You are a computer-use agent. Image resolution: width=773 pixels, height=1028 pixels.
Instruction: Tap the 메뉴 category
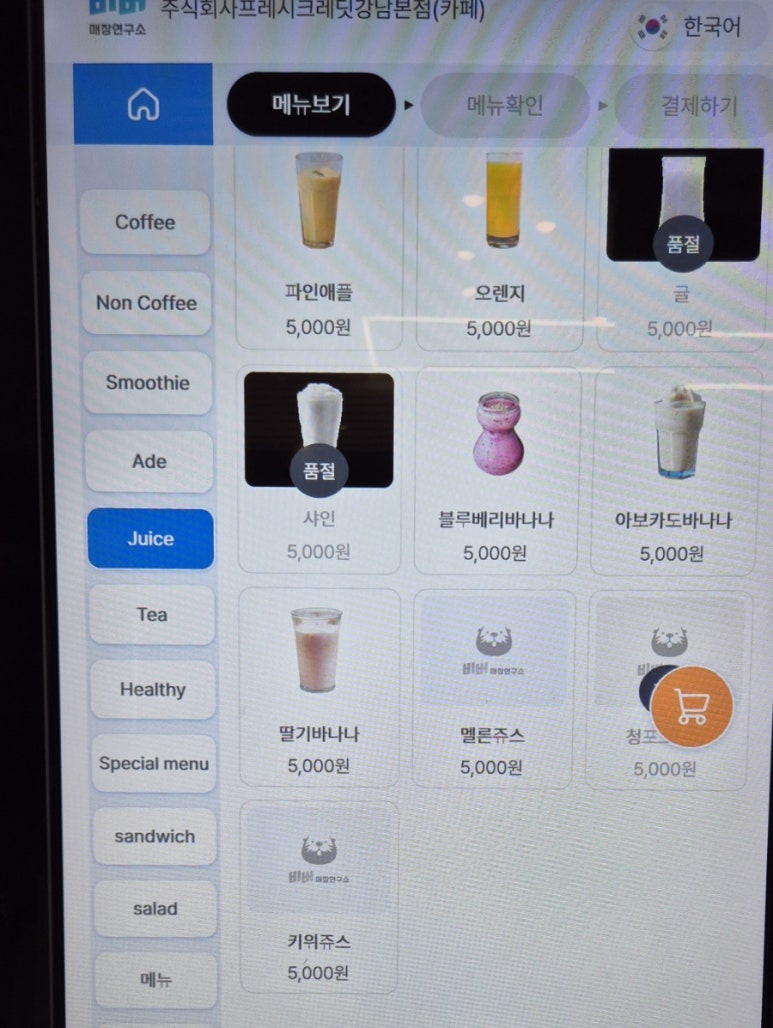(156, 979)
